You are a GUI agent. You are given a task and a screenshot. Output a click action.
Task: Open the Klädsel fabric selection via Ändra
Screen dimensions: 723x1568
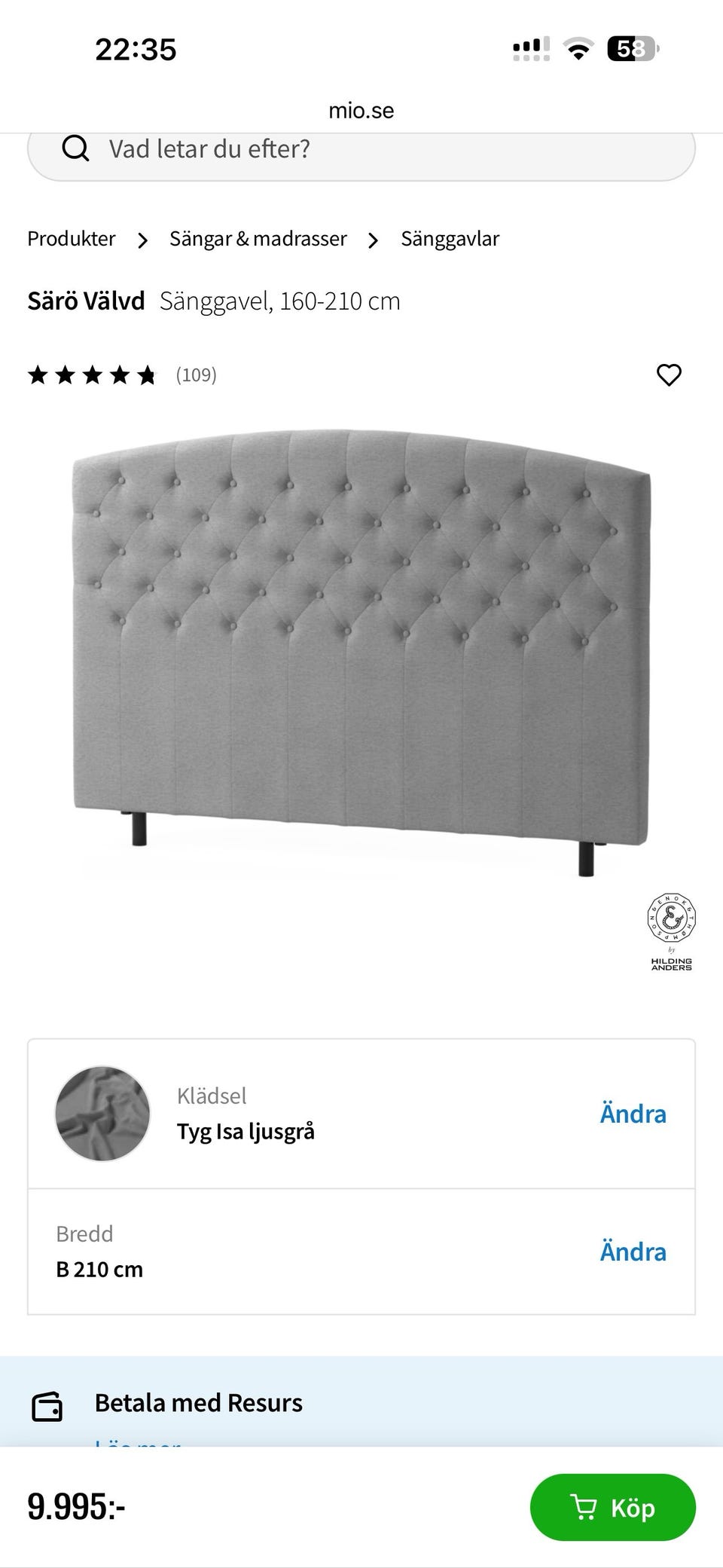click(633, 1113)
